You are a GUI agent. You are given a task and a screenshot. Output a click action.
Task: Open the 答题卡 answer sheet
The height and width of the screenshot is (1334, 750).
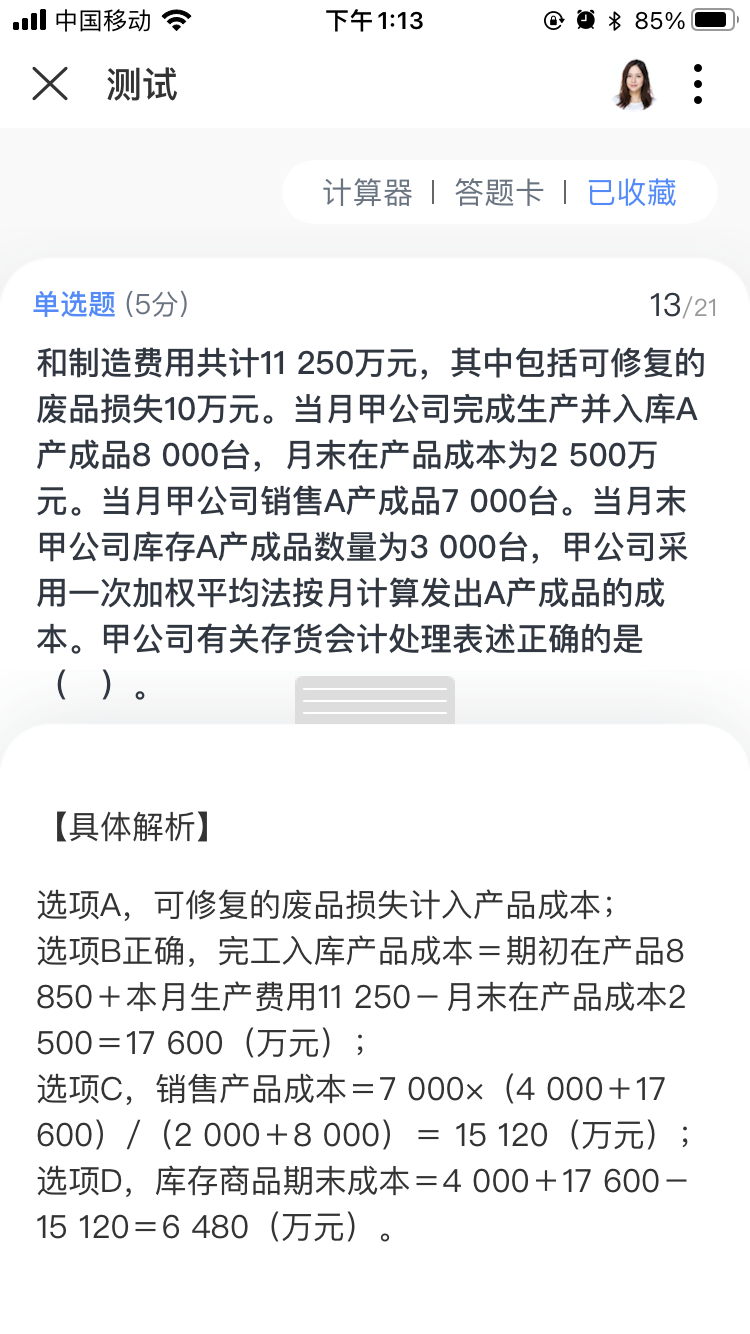pyautogui.click(x=498, y=193)
